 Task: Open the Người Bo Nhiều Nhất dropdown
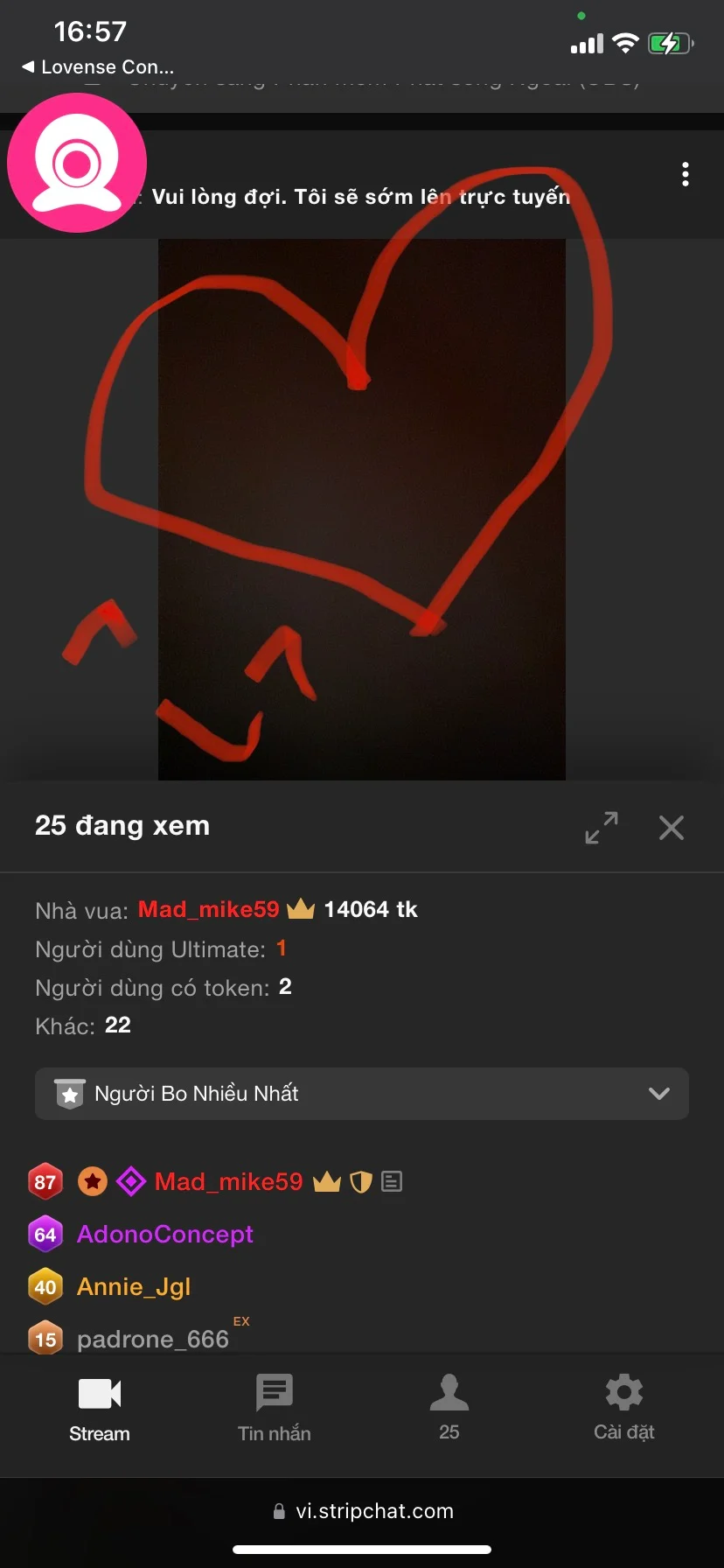[x=361, y=1094]
